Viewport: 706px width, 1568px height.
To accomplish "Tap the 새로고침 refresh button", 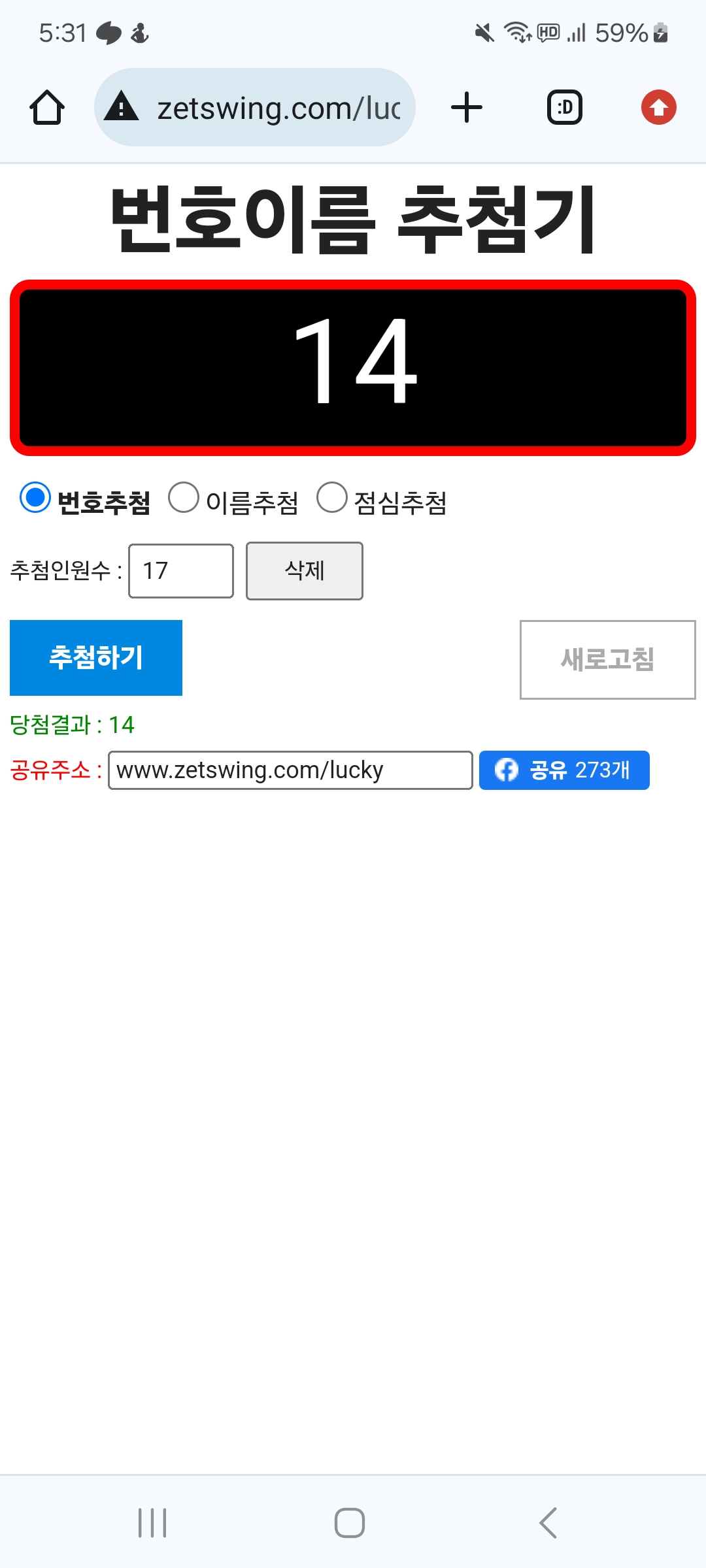I will tap(607, 660).
